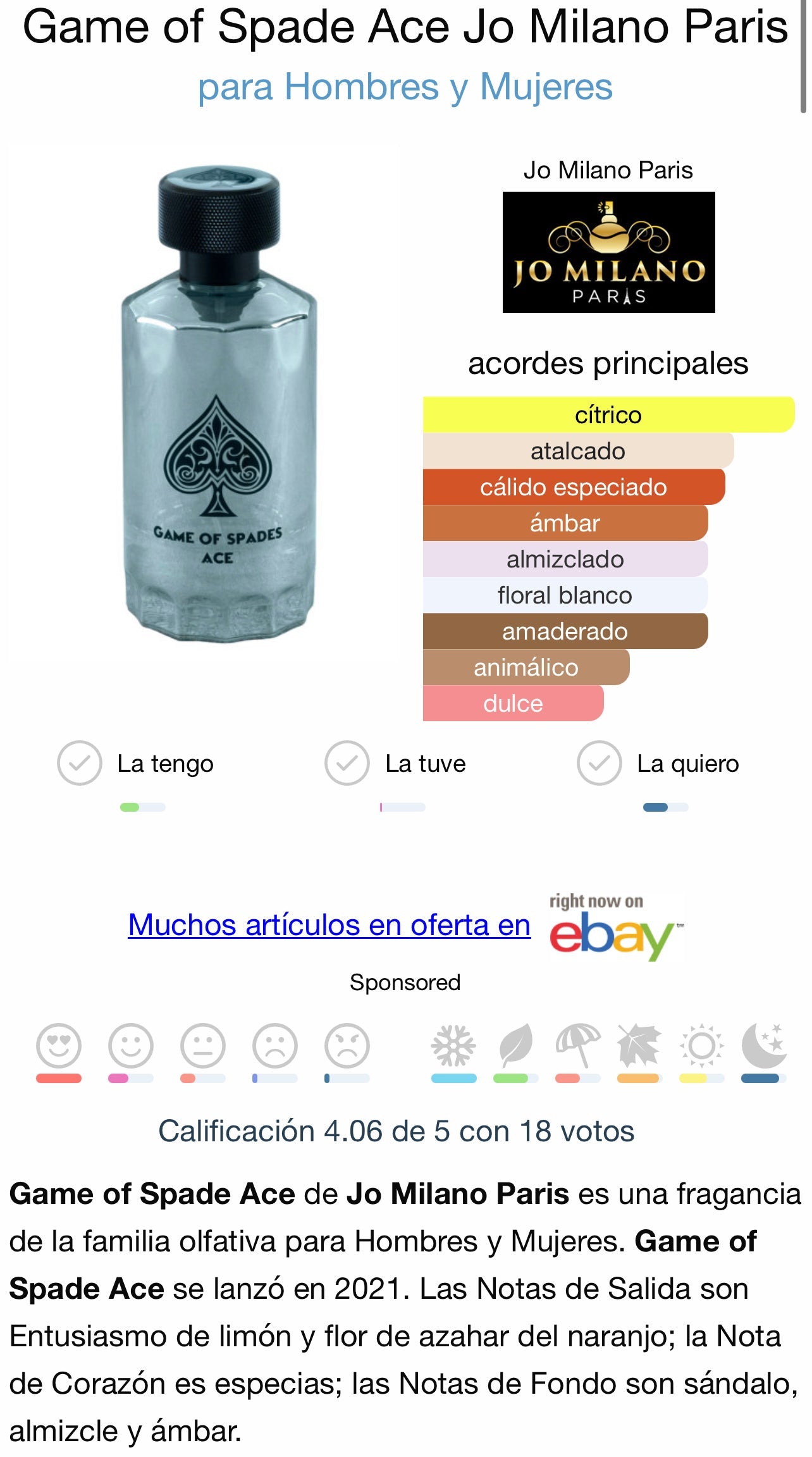
Task: Vote for night with the moon icon
Action: (x=763, y=1046)
